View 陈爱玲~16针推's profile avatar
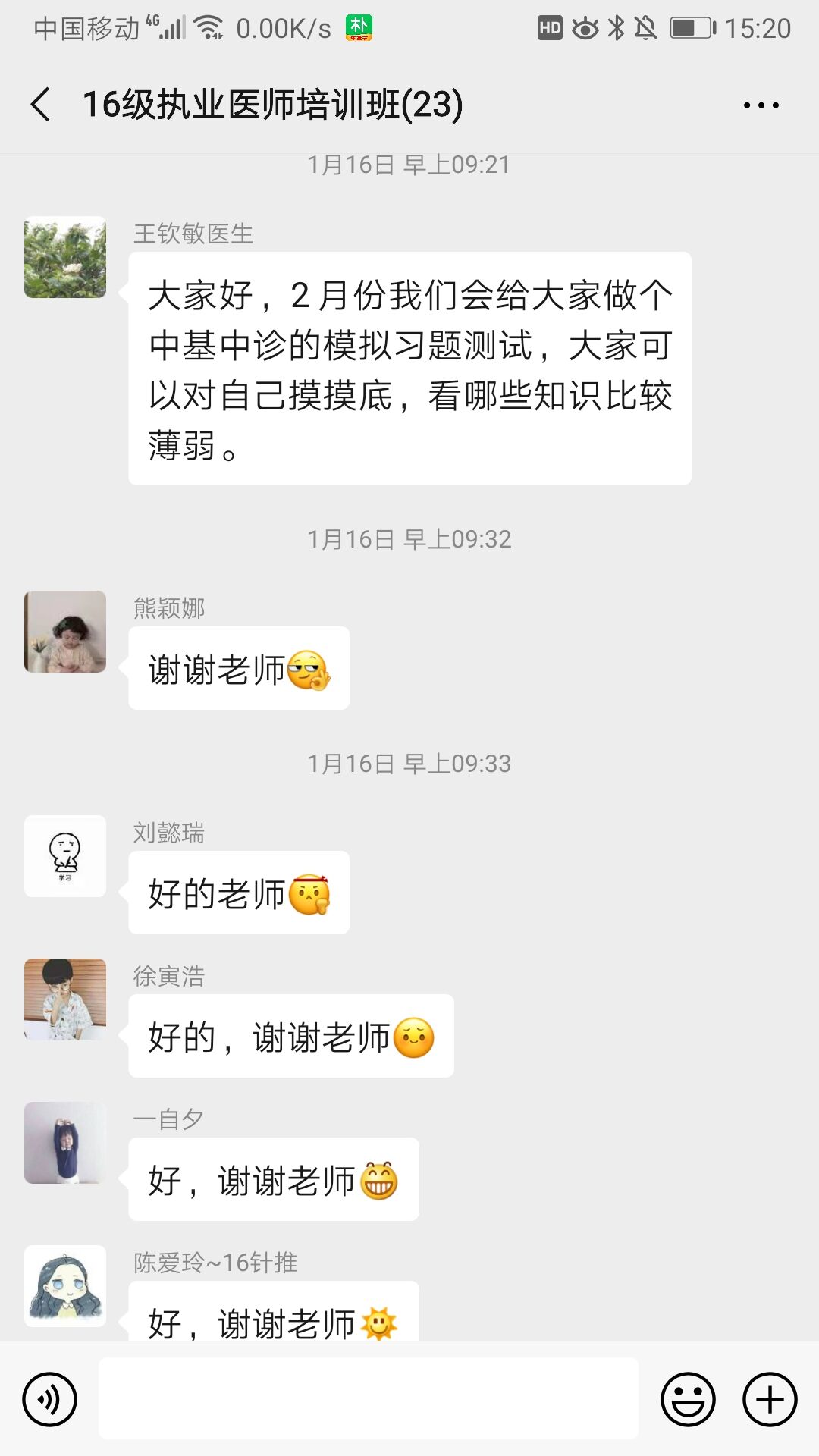 [65, 1286]
